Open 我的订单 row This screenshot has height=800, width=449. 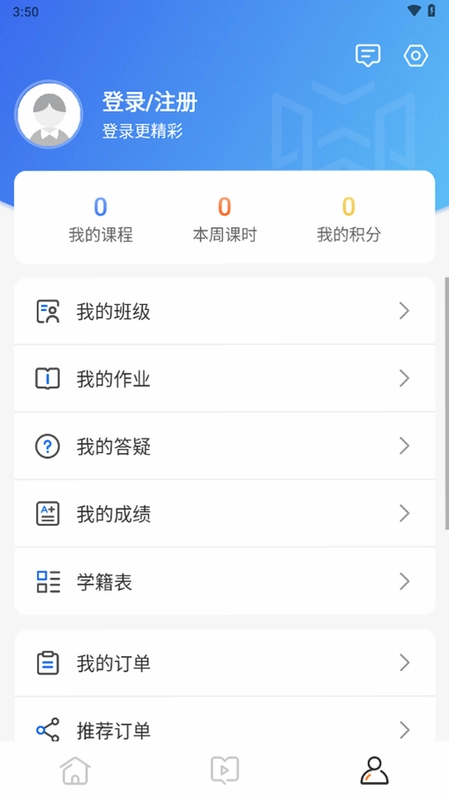pyautogui.click(x=224, y=663)
